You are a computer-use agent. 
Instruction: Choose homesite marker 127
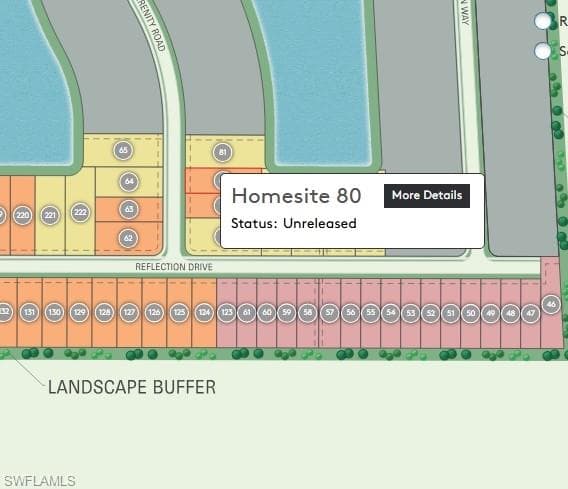(x=129, y=312)
